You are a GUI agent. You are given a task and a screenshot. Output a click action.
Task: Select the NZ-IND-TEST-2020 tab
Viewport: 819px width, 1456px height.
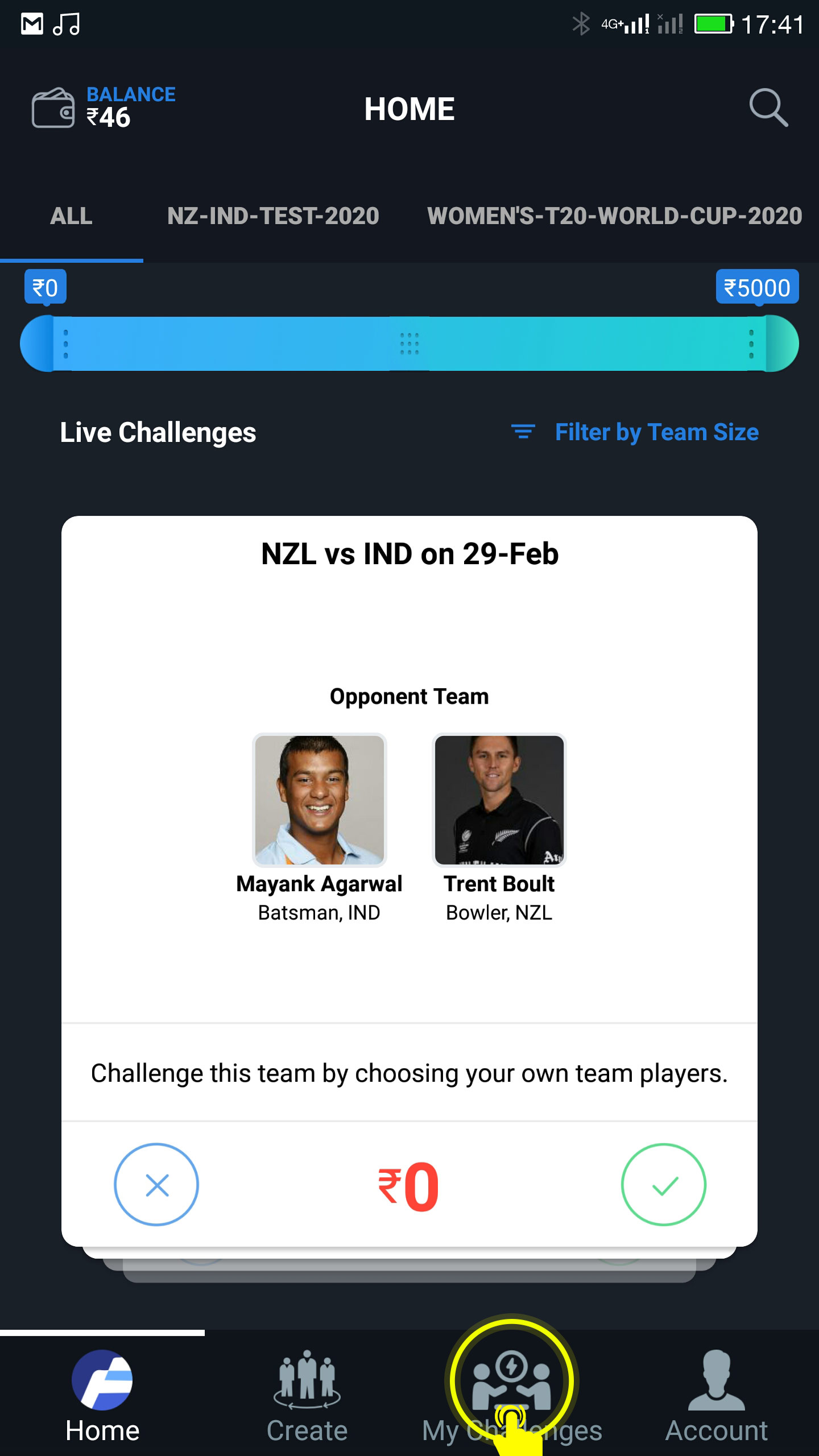pos(273,216)
